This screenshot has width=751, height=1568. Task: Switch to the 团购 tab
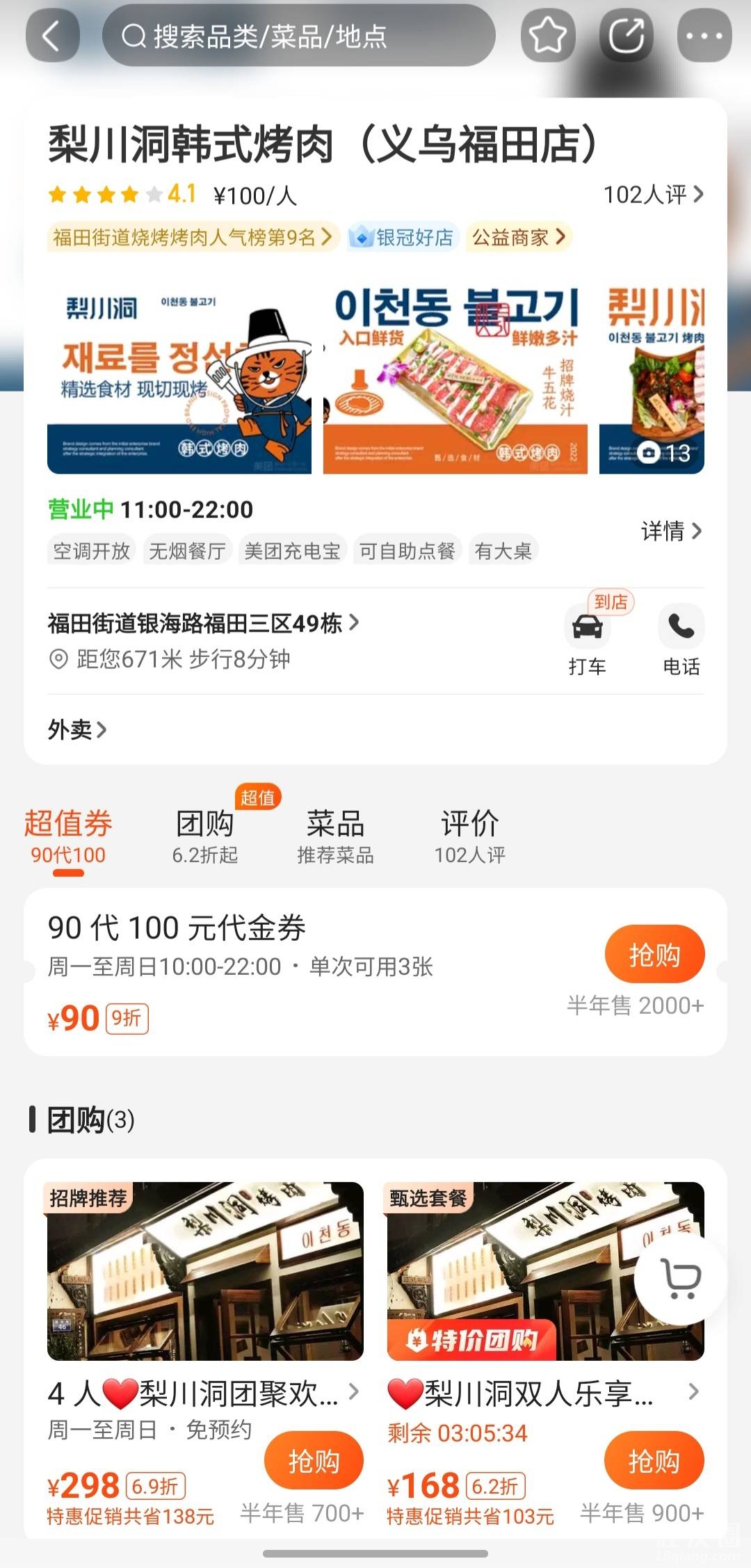pyautogui.click(x=205, y=834)
